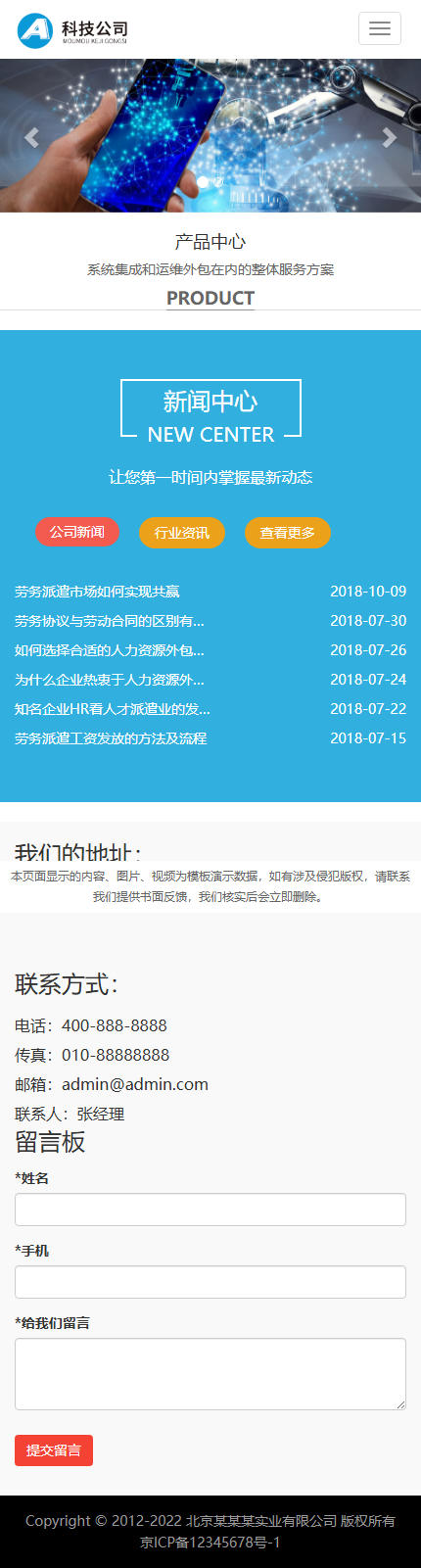Open the 京ICP备12345678号-1 link
This screenshot has width=421, height=1568.
[x=210, y=1543]
